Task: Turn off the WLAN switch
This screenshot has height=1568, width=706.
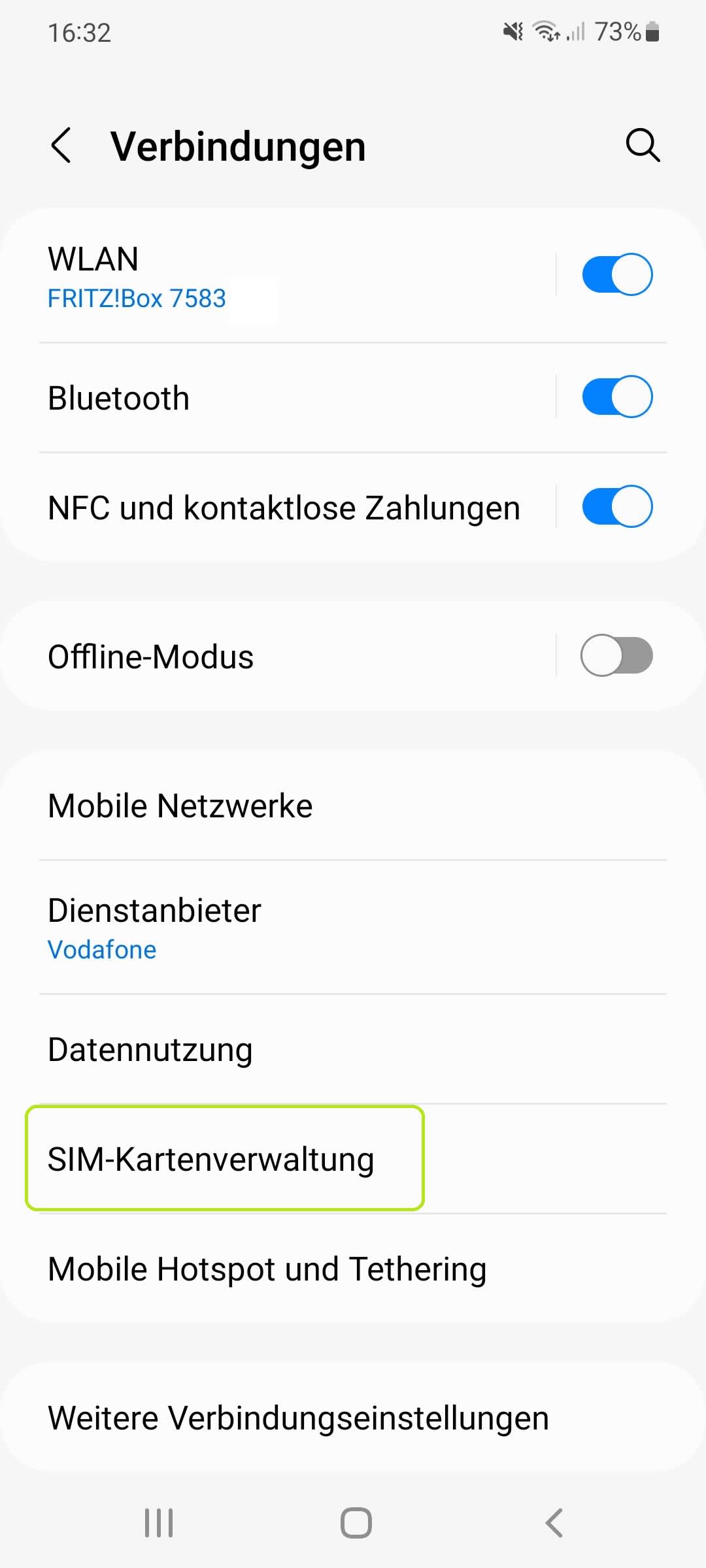Action: point(617,274)
